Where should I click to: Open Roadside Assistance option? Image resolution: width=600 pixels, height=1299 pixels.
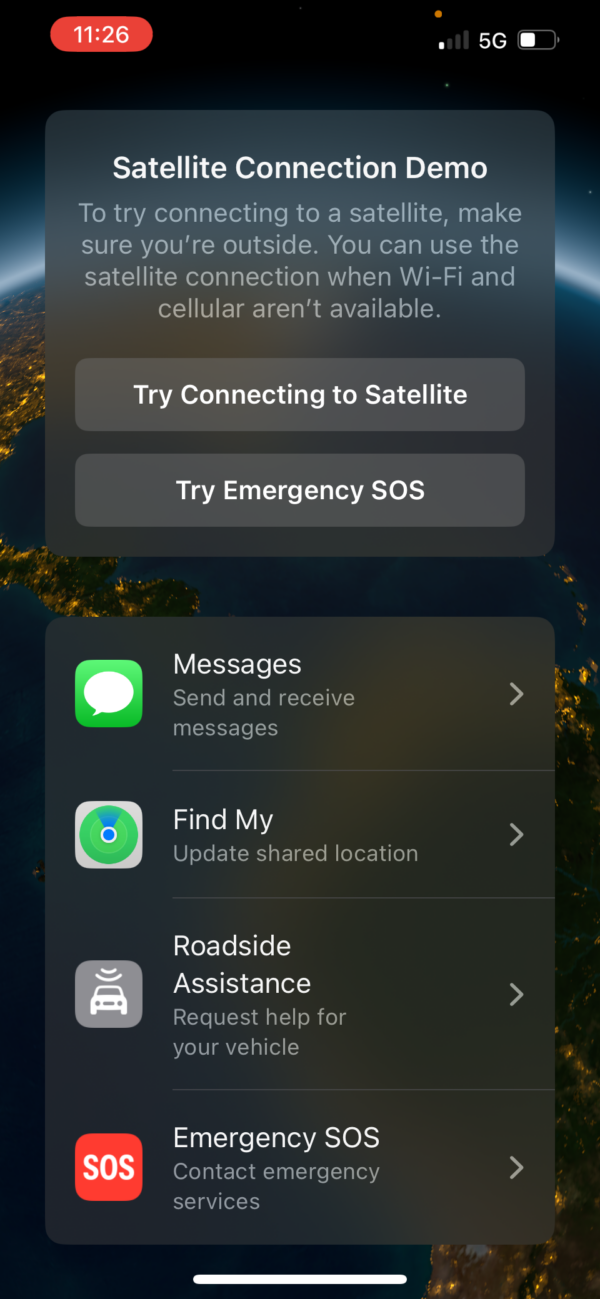coord(300,994)
